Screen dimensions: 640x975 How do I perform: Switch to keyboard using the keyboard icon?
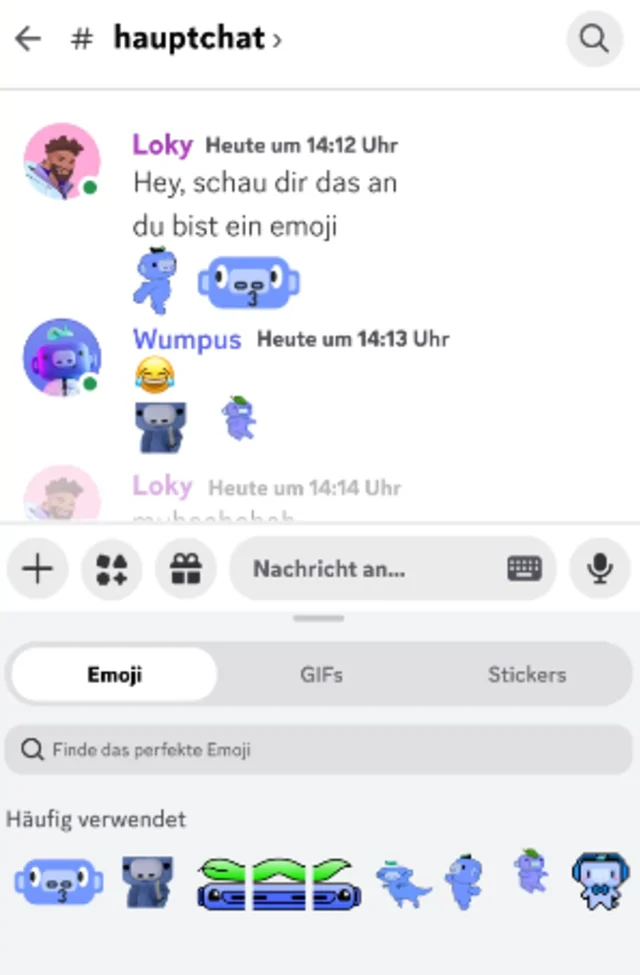coord(525,569)
